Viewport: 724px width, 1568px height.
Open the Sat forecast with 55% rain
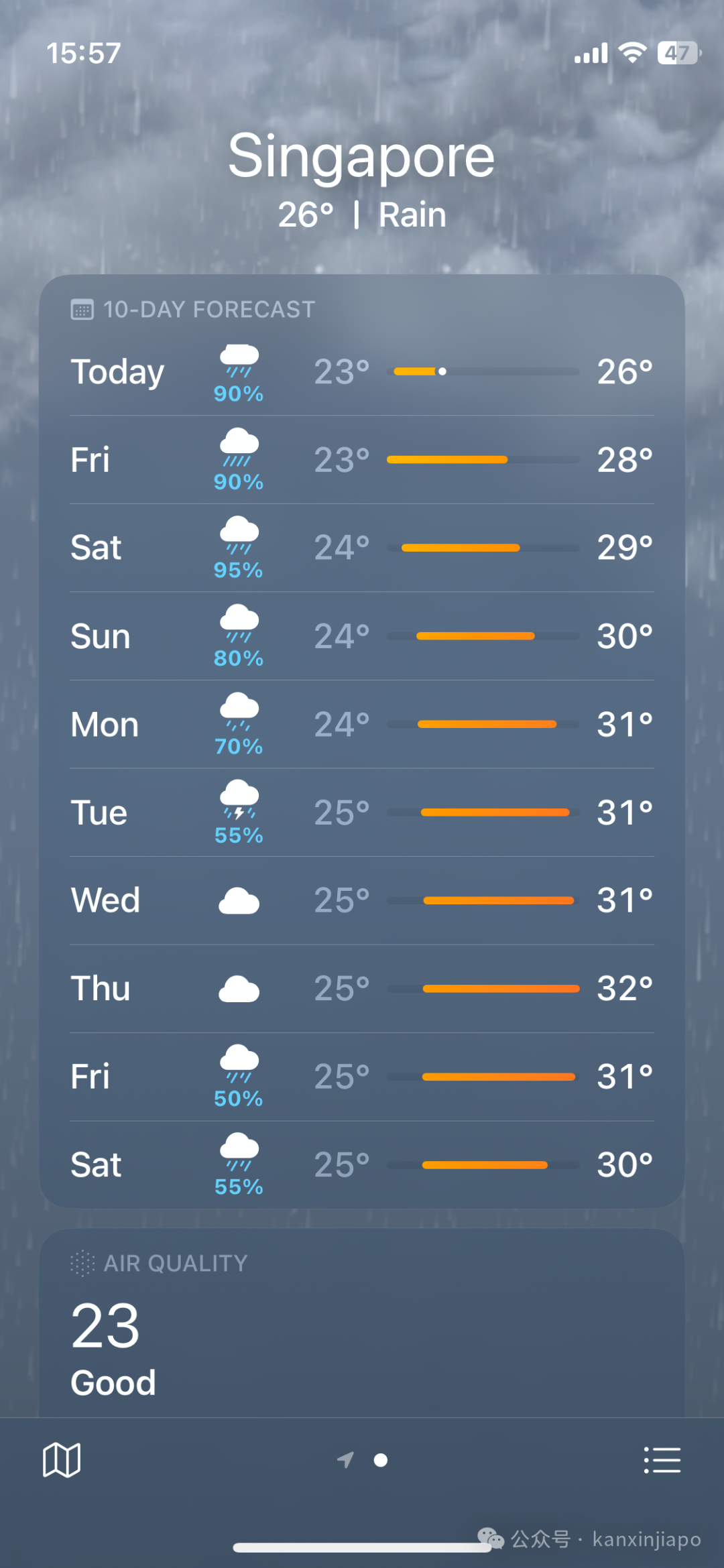[362, 1165]
